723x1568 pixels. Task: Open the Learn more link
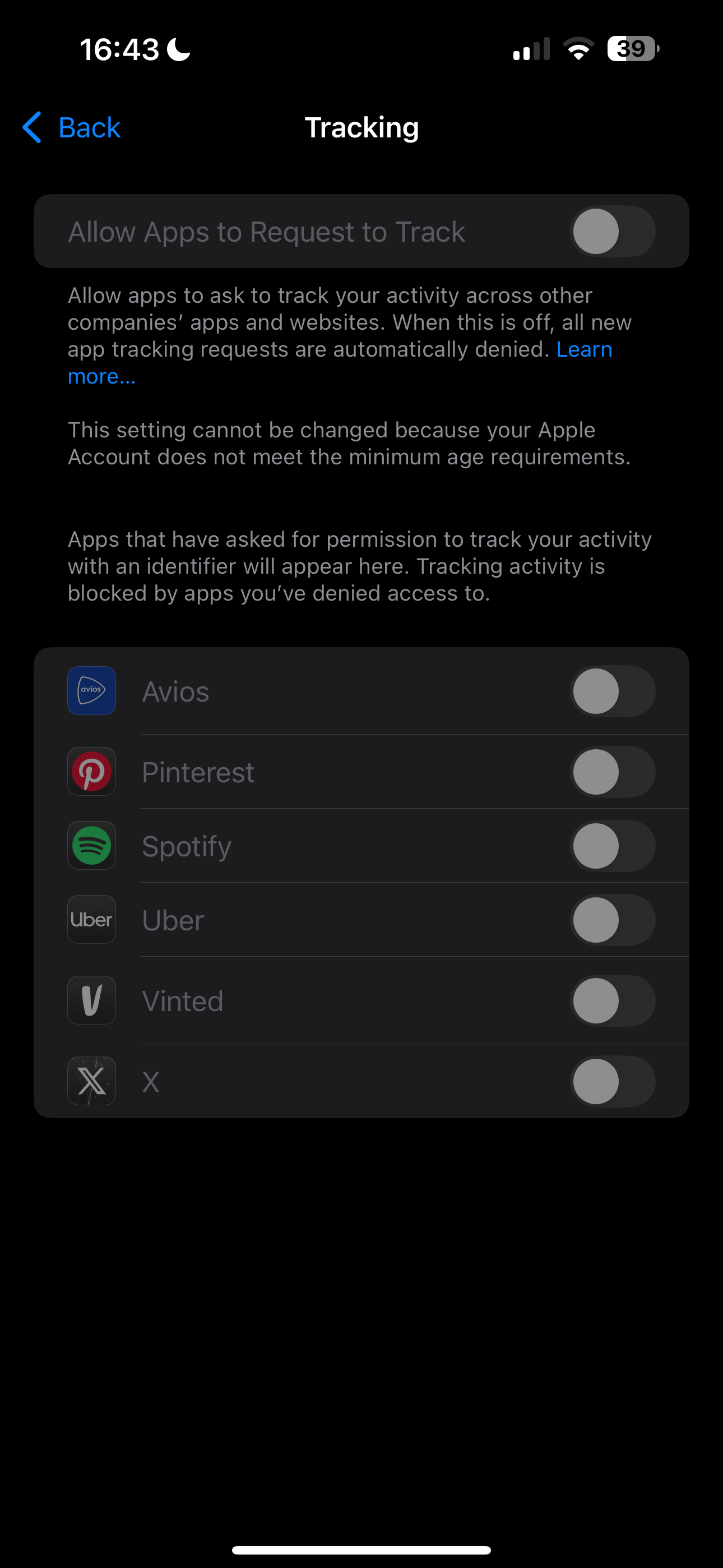583,349
